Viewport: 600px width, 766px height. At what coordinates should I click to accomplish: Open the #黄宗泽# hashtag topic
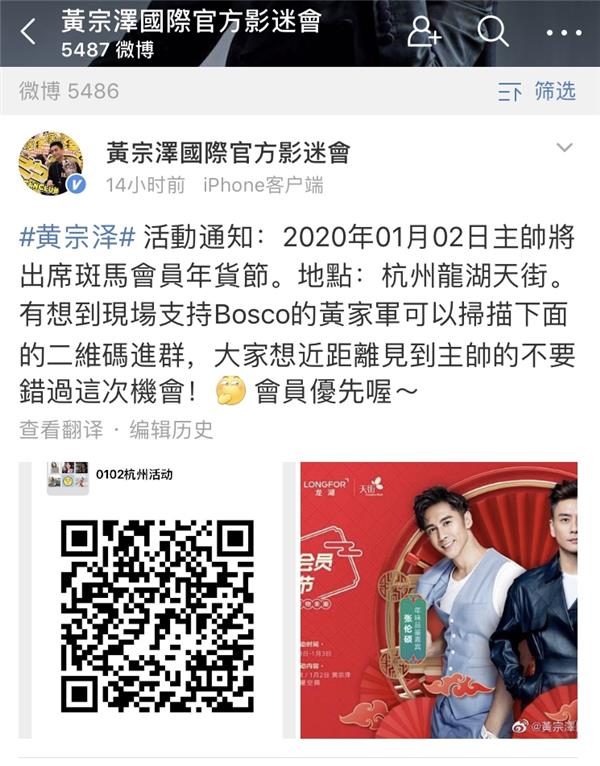77,238
